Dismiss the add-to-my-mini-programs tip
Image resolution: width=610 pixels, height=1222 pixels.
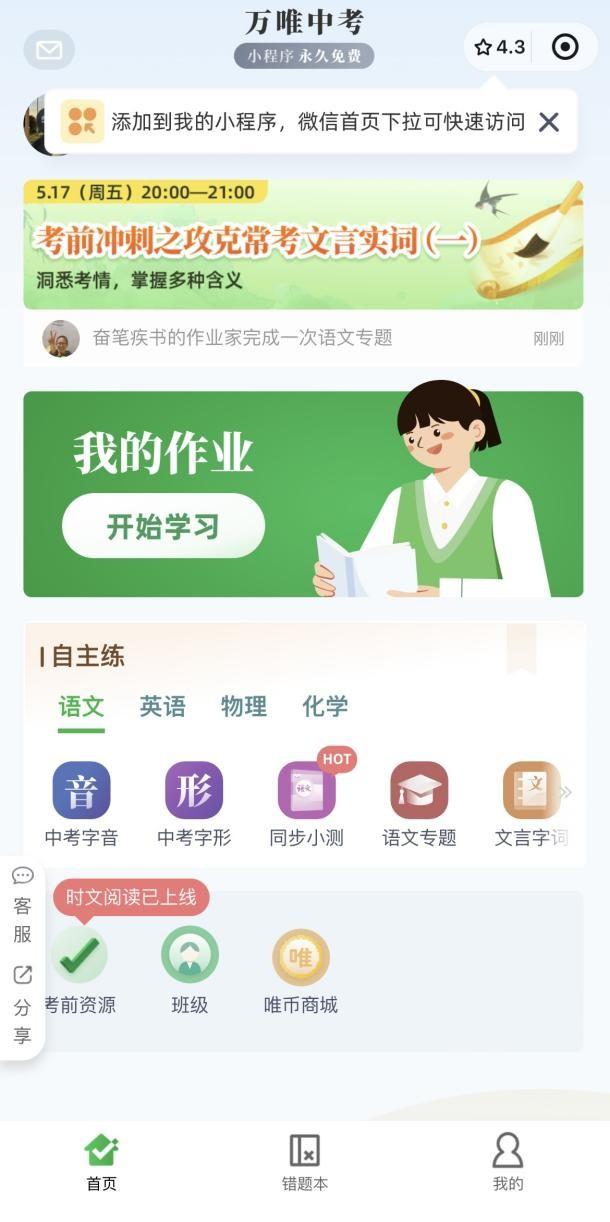(548, 122)
